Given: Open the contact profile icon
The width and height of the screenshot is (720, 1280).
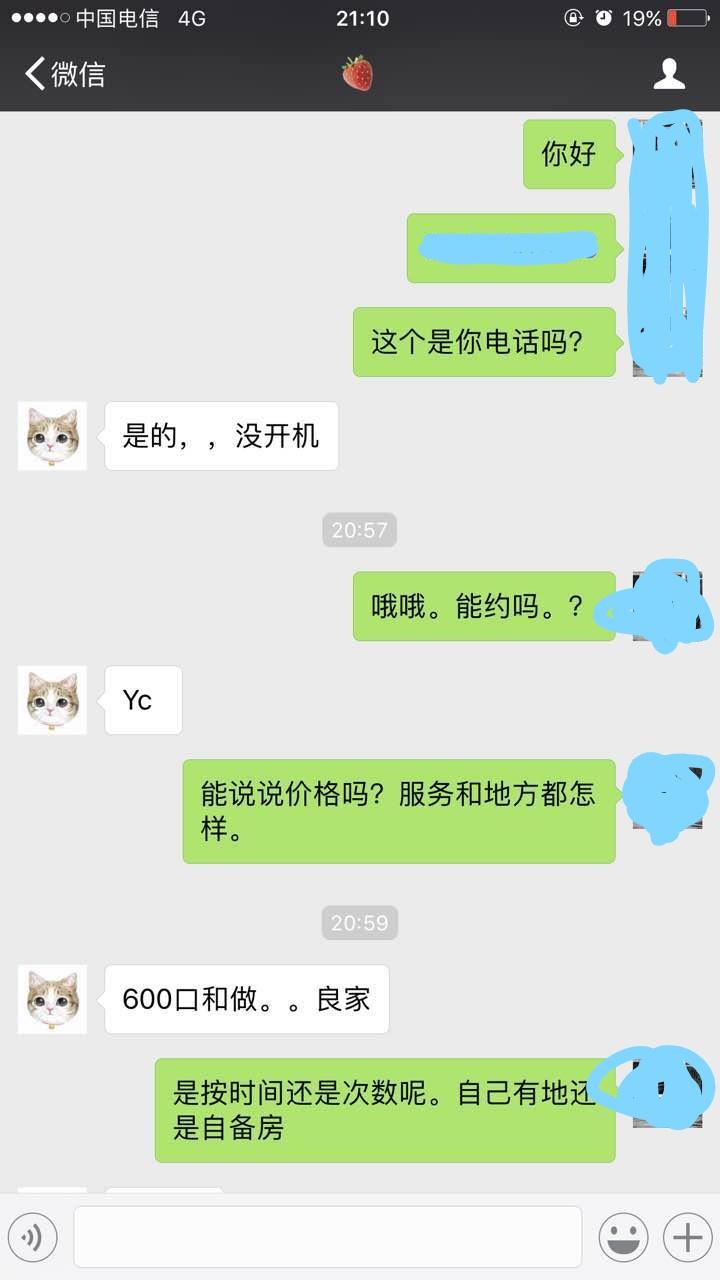Looking at the screenshot, I should click(x=669, y=74).
